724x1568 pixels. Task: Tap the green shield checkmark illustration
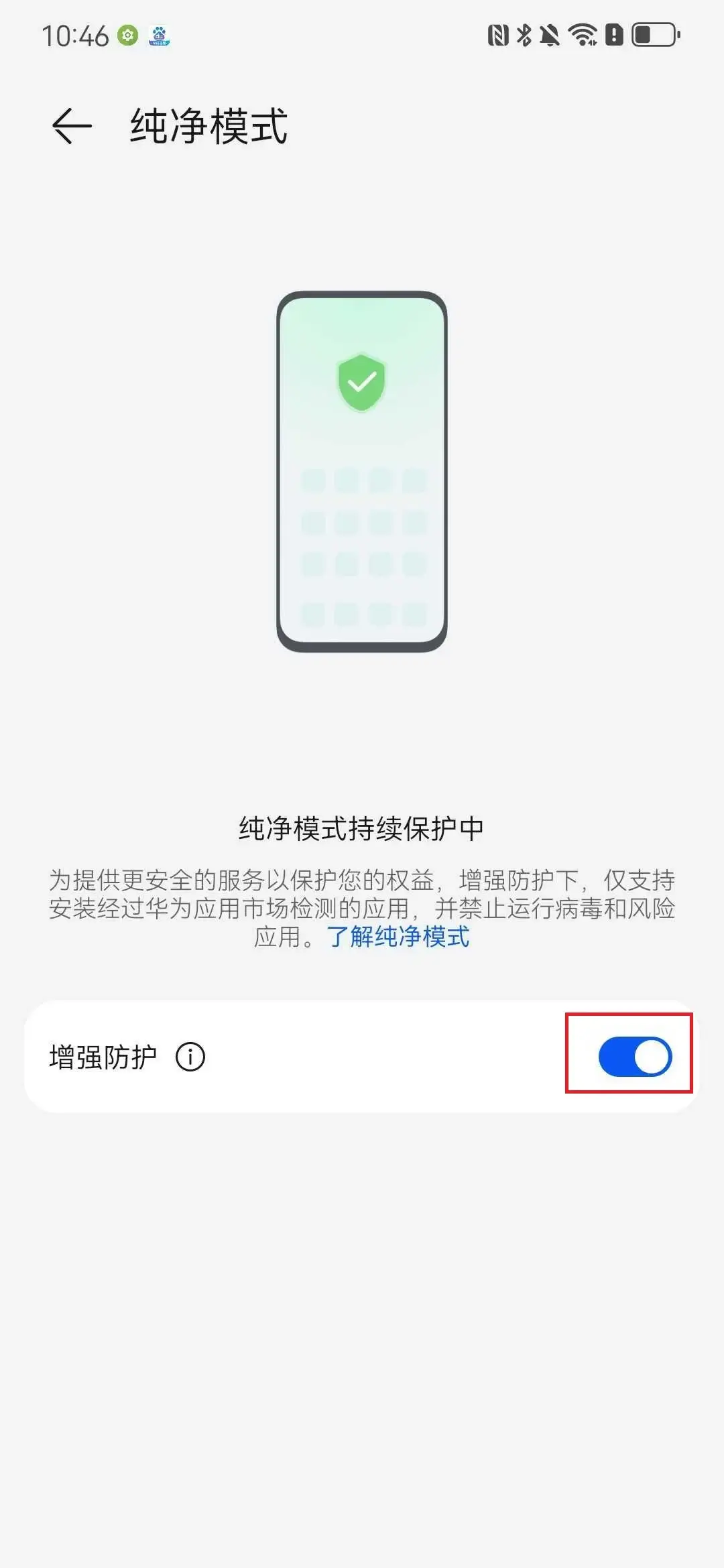(362, 383)
